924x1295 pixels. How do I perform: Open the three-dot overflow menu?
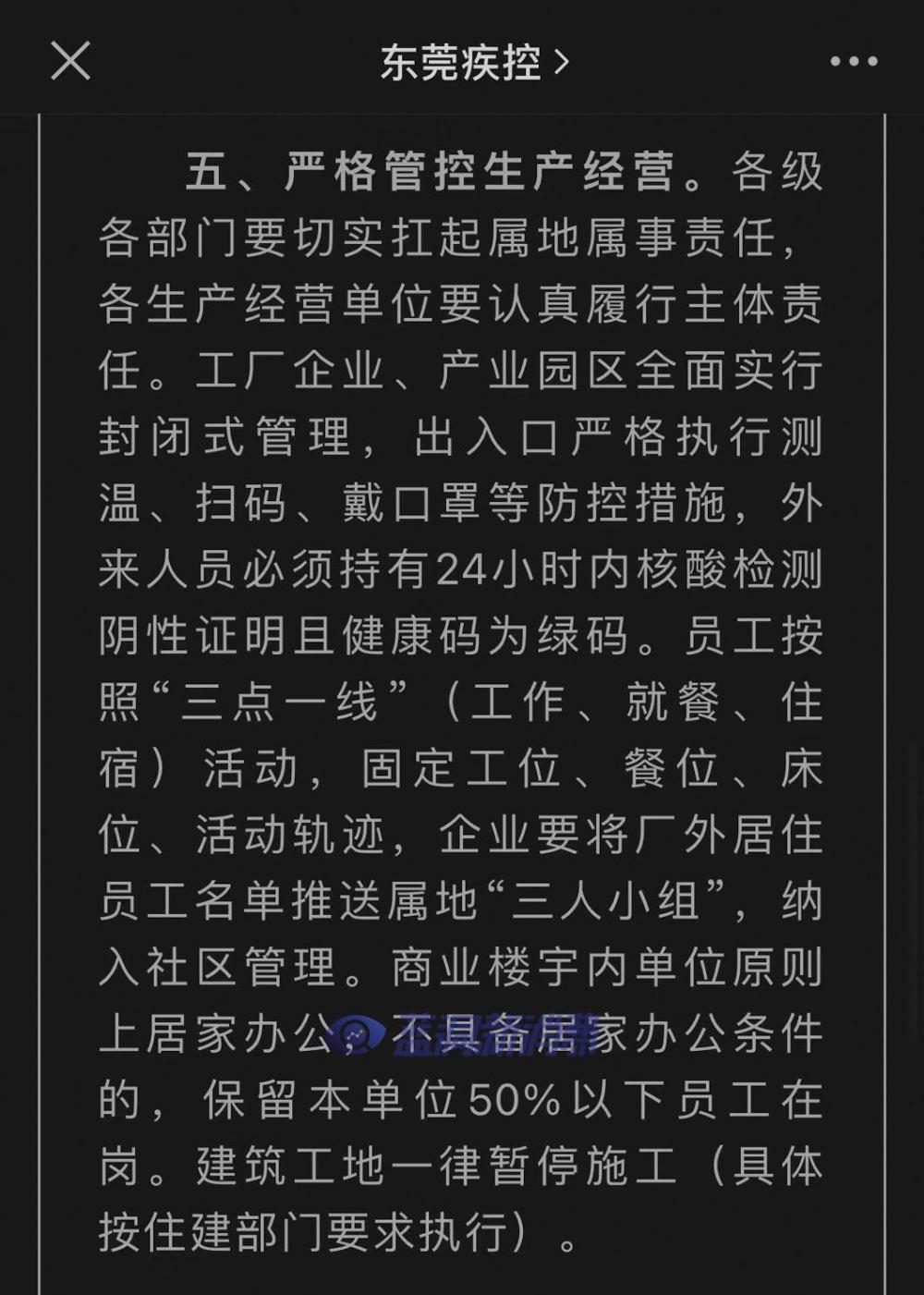[852, 62]
